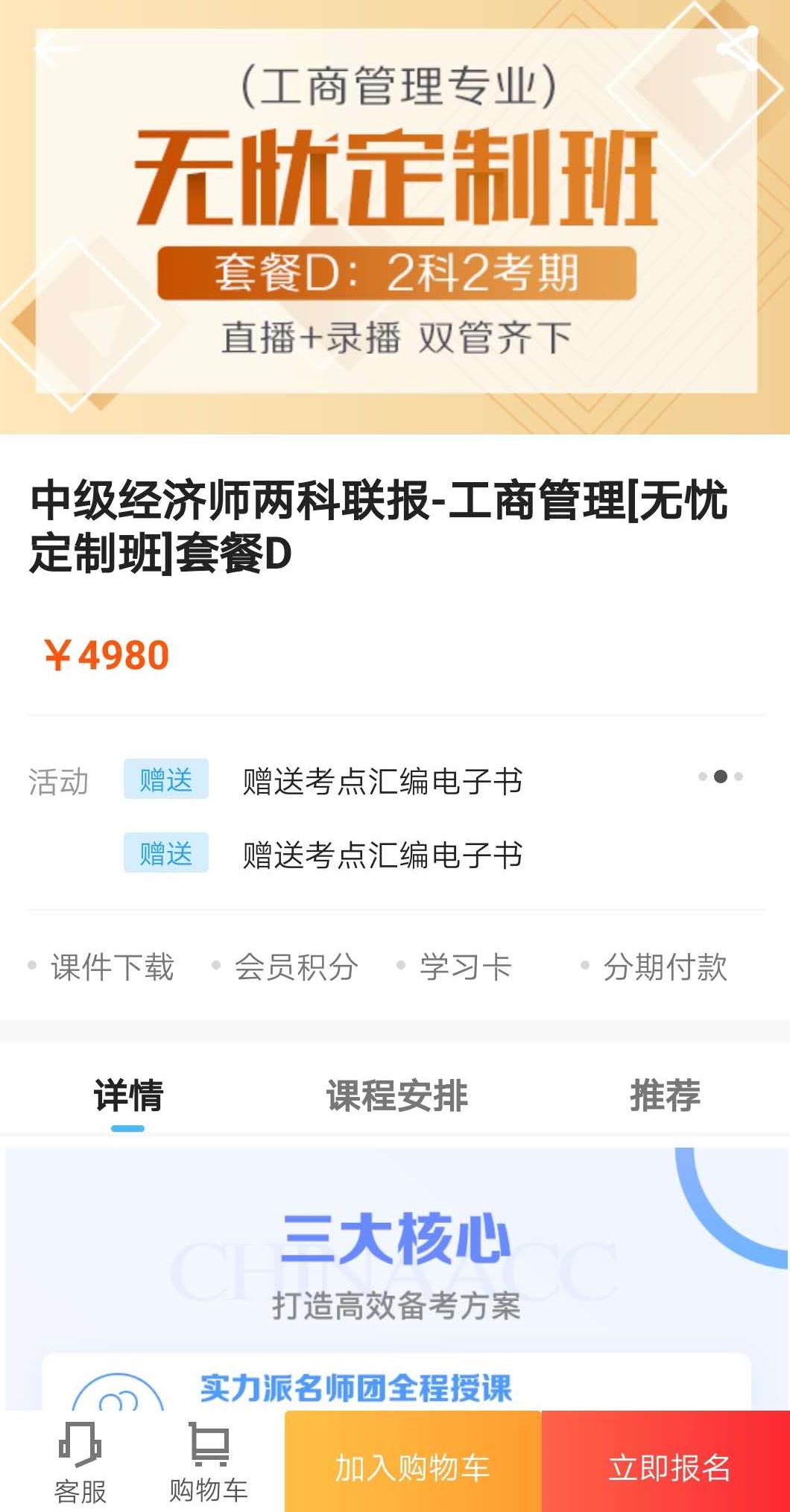790x1512 pixels.
Task: Open the 详情 tab
Action: 128,1096
